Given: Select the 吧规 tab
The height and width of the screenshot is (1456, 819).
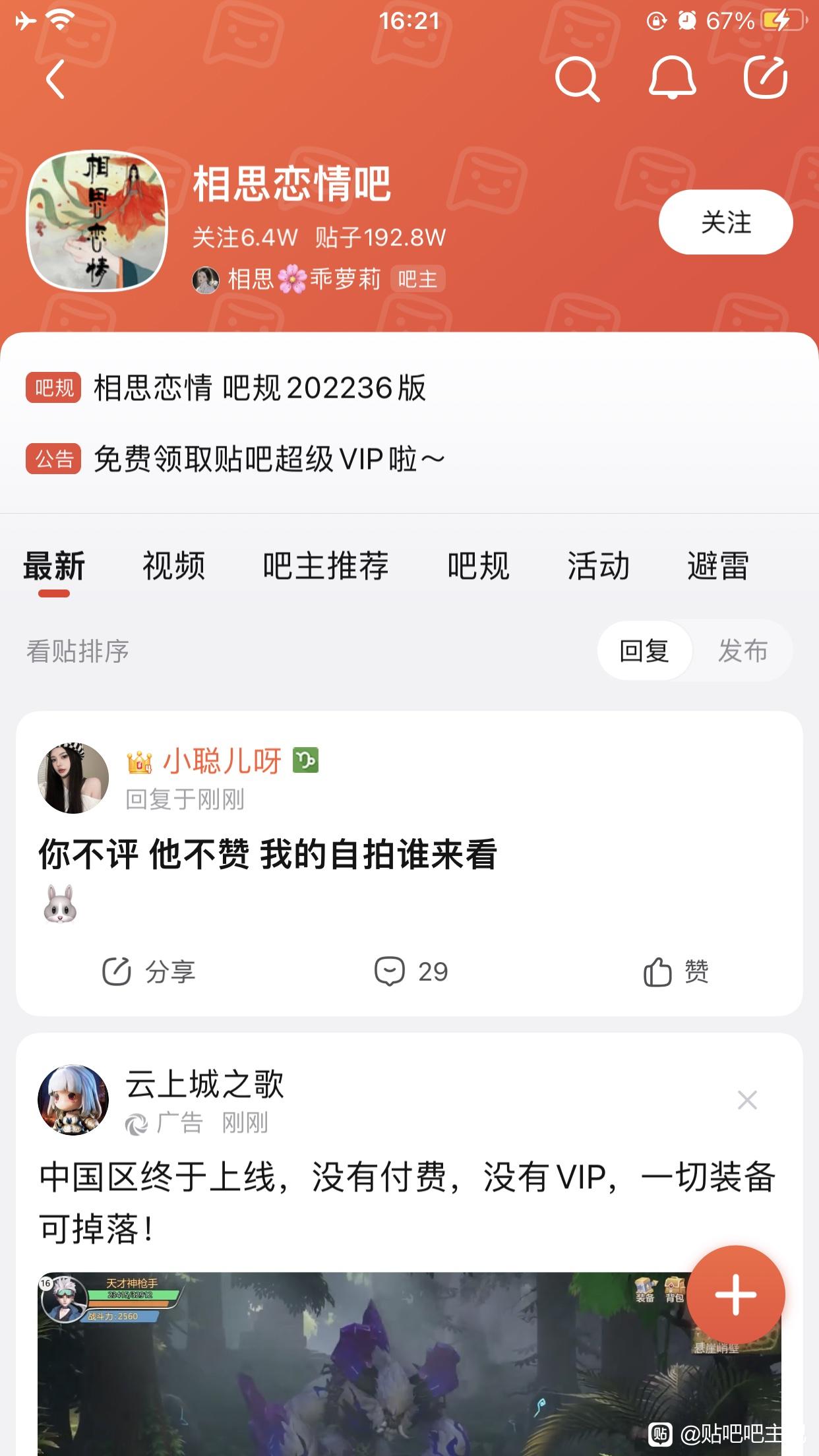Looking at the screenshot, I should [x=478, y=566].
